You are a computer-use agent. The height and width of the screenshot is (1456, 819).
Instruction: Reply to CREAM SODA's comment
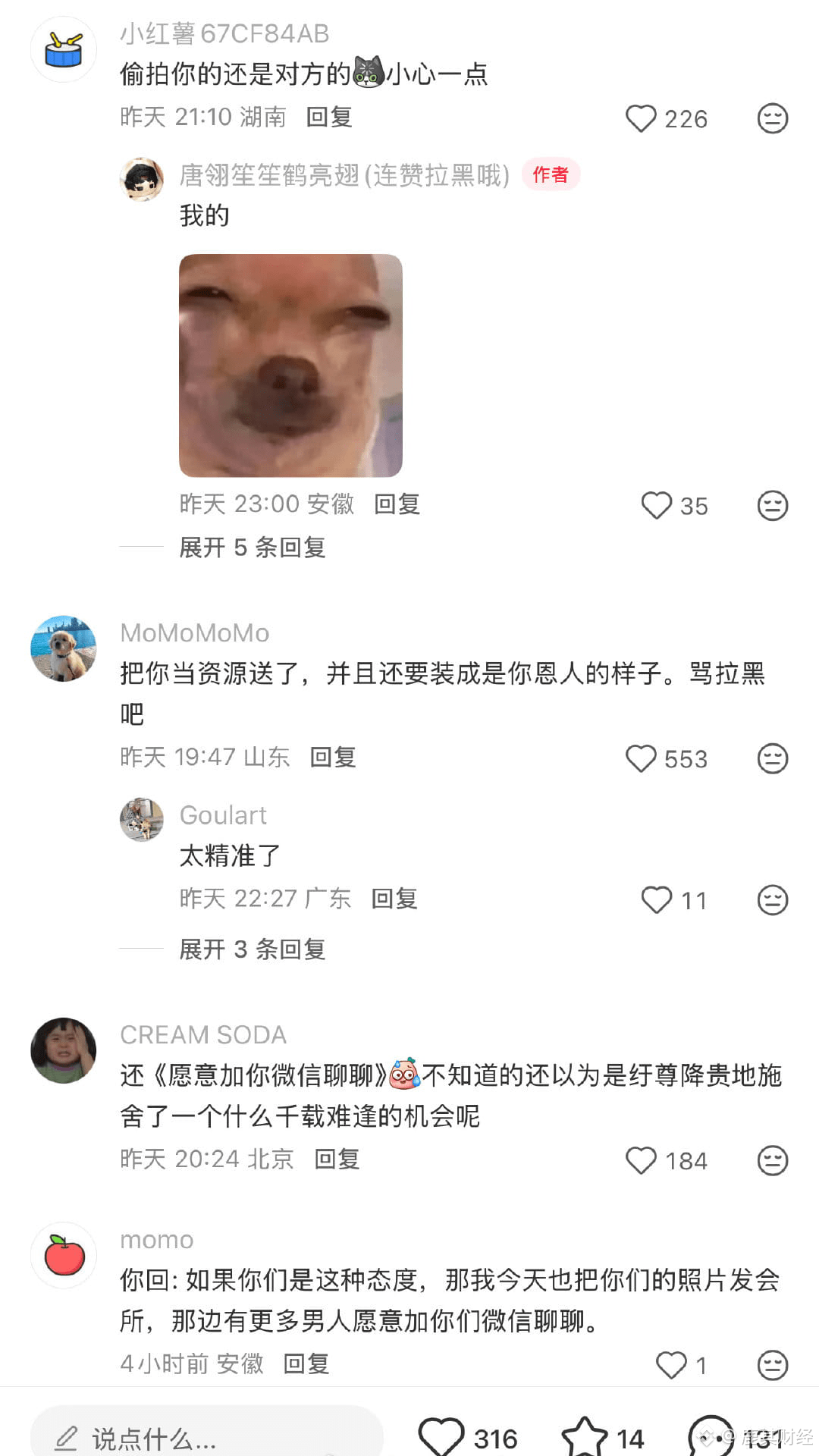337,1159
